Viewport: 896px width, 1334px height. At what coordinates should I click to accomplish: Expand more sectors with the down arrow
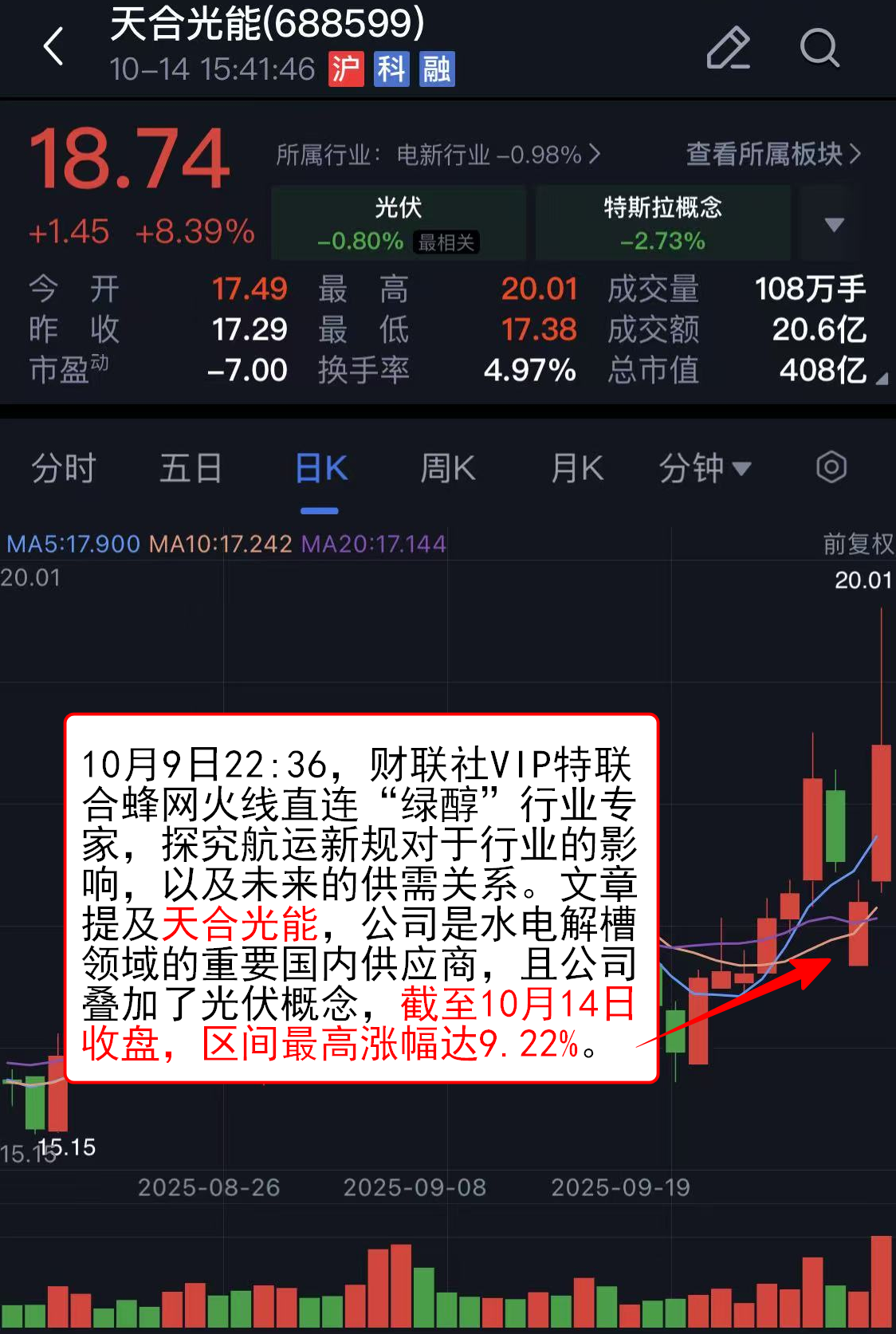[x=834, y=224]
